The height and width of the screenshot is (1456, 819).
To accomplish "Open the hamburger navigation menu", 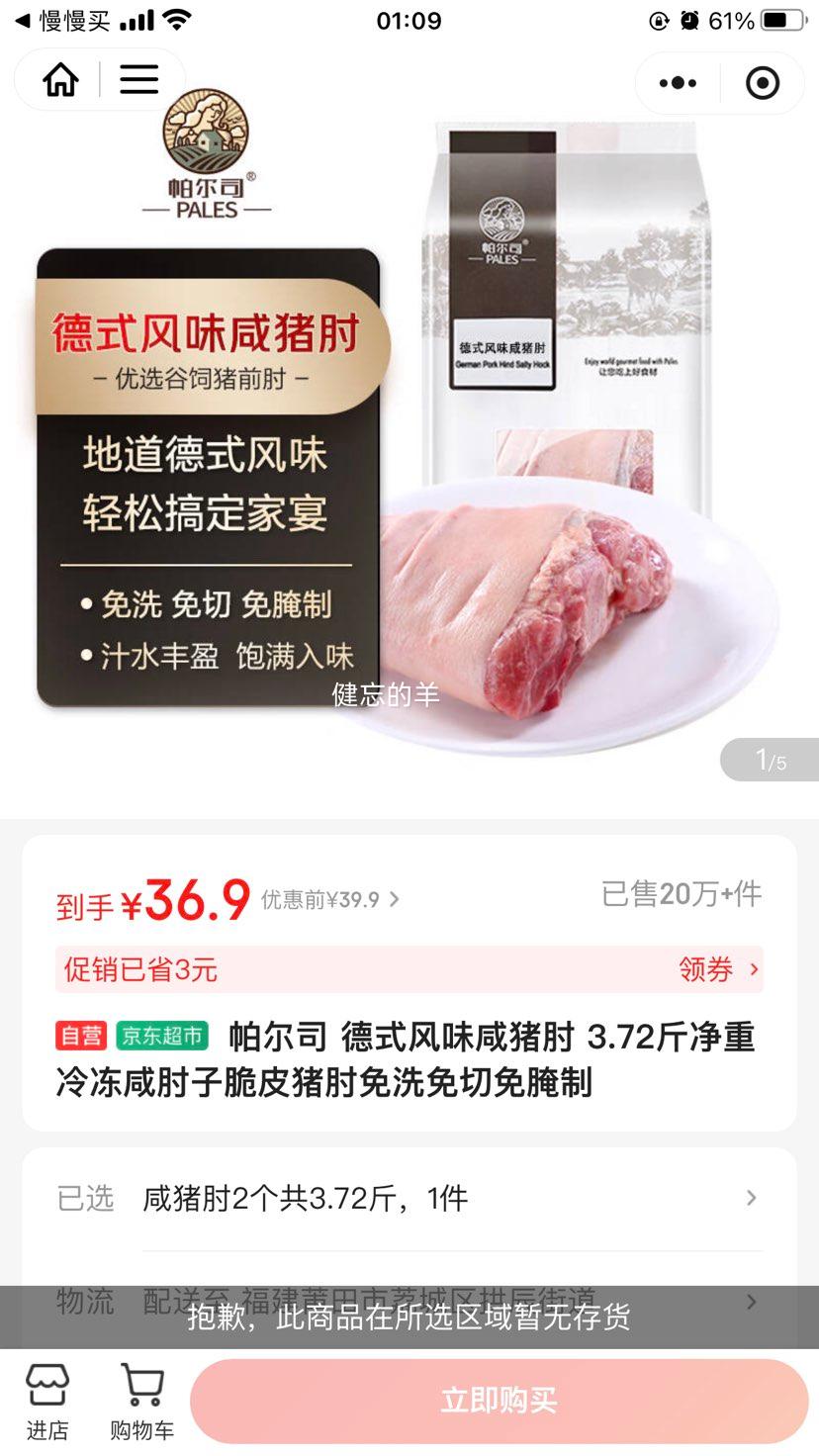I will [138, 80].
